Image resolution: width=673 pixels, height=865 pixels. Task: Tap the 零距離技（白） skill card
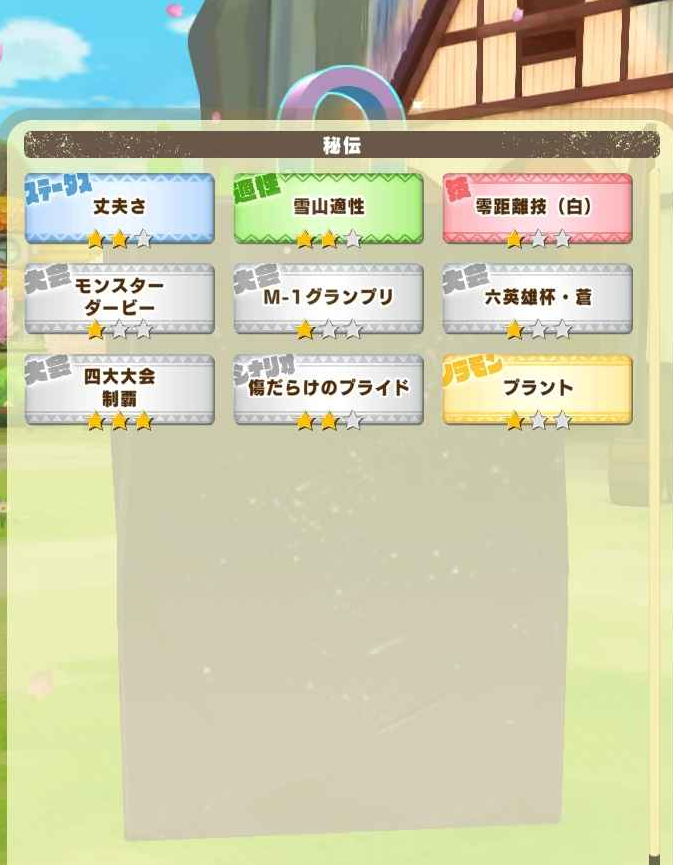click(537, 208)
